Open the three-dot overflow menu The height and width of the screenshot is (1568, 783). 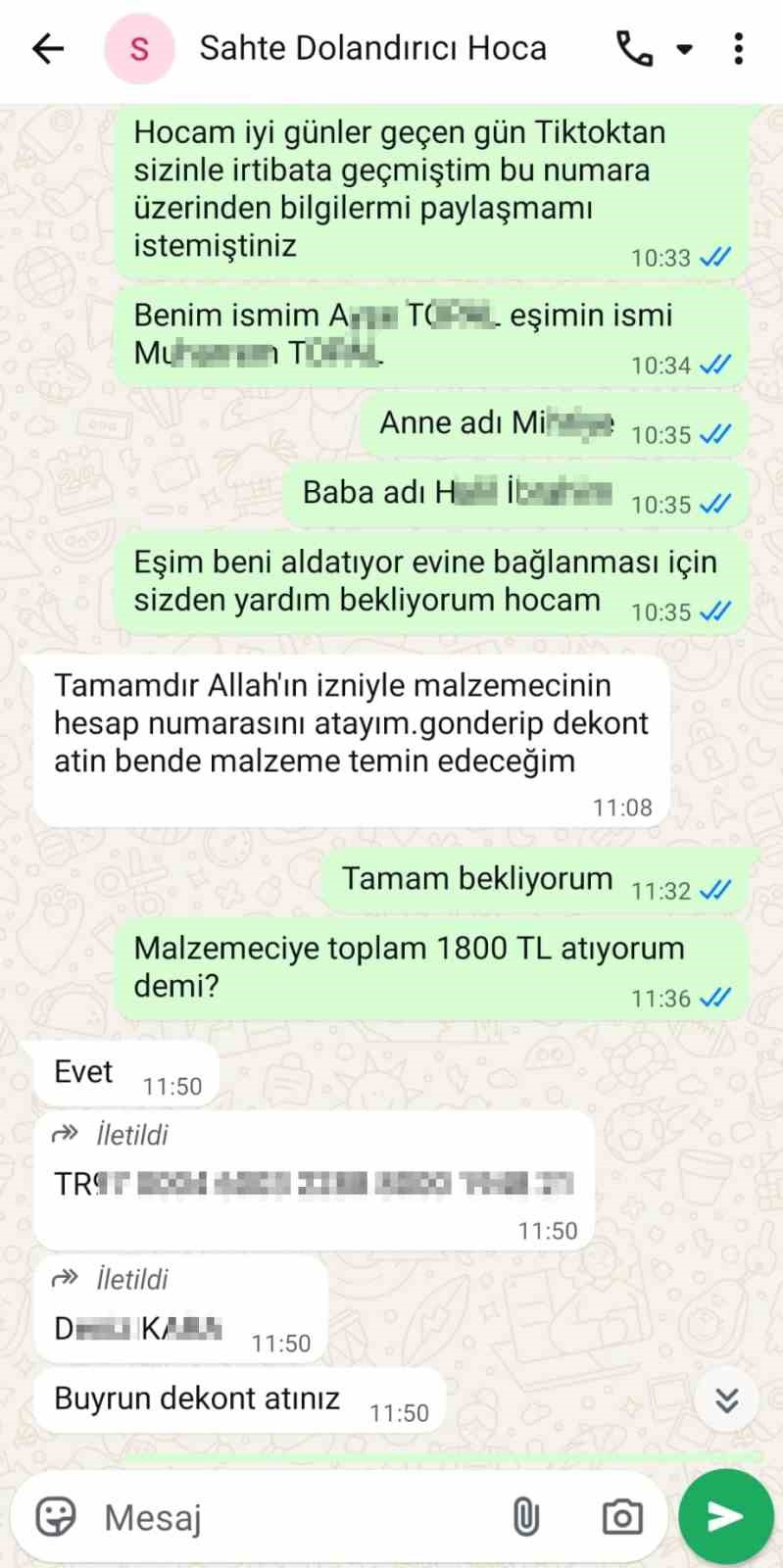[x=738, y=48]
